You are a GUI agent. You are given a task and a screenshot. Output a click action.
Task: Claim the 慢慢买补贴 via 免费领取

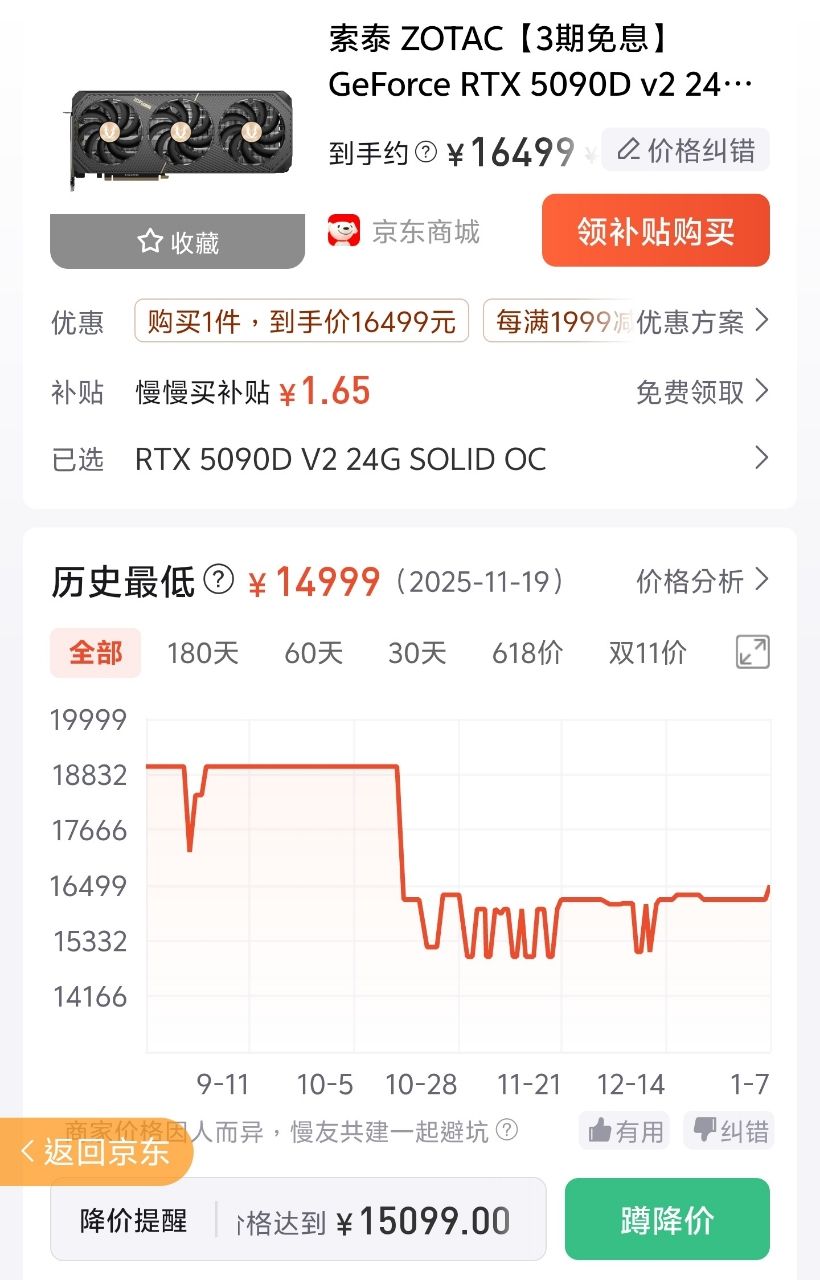702,392
